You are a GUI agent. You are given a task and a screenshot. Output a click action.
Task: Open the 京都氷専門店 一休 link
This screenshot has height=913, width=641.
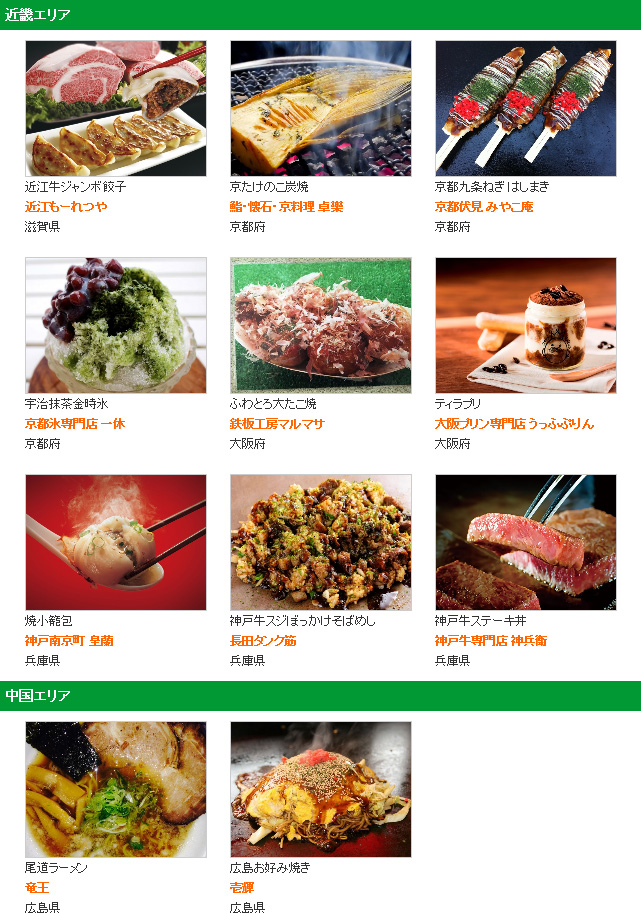[x=74, y=424]
